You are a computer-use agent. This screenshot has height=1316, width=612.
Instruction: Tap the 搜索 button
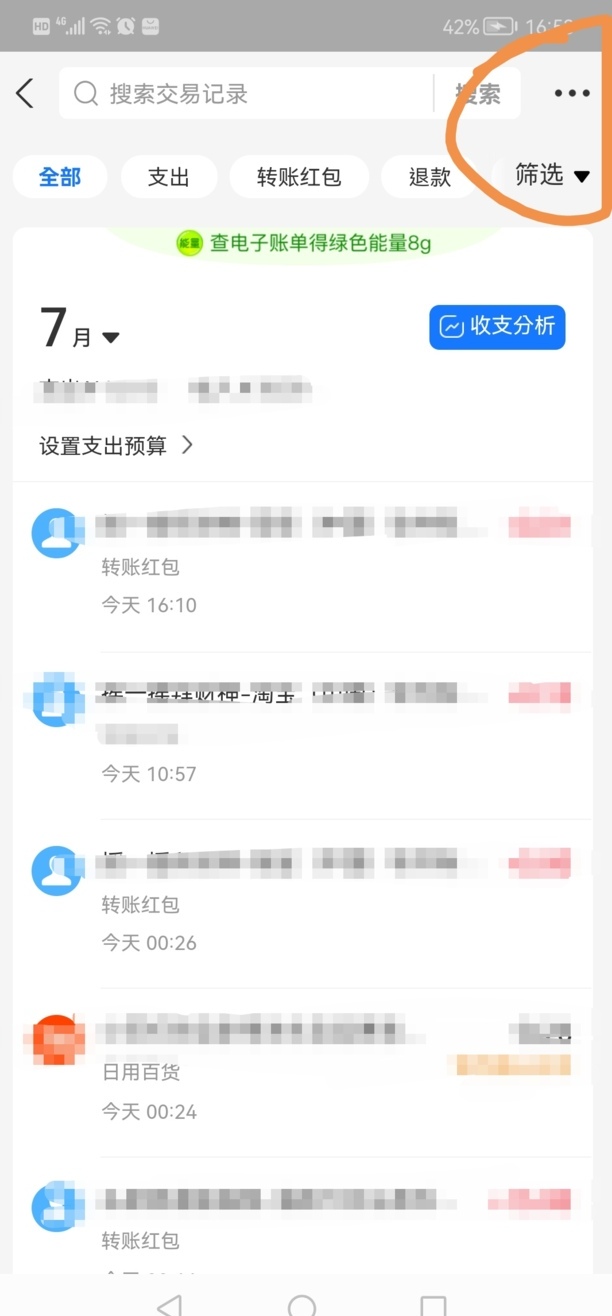(x=478, y=94)
